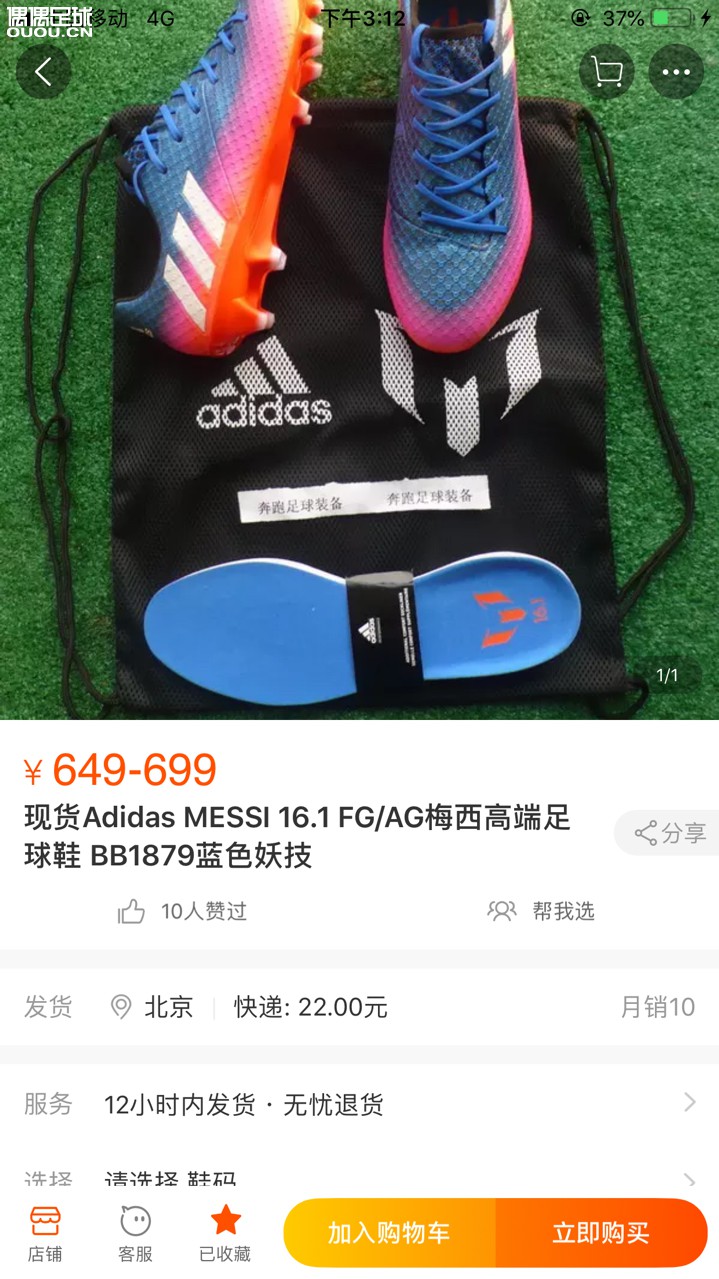The width and height of the screenshot is (719, 1279).
Task: Open the three-dot overflow menu
Action: 676,72
